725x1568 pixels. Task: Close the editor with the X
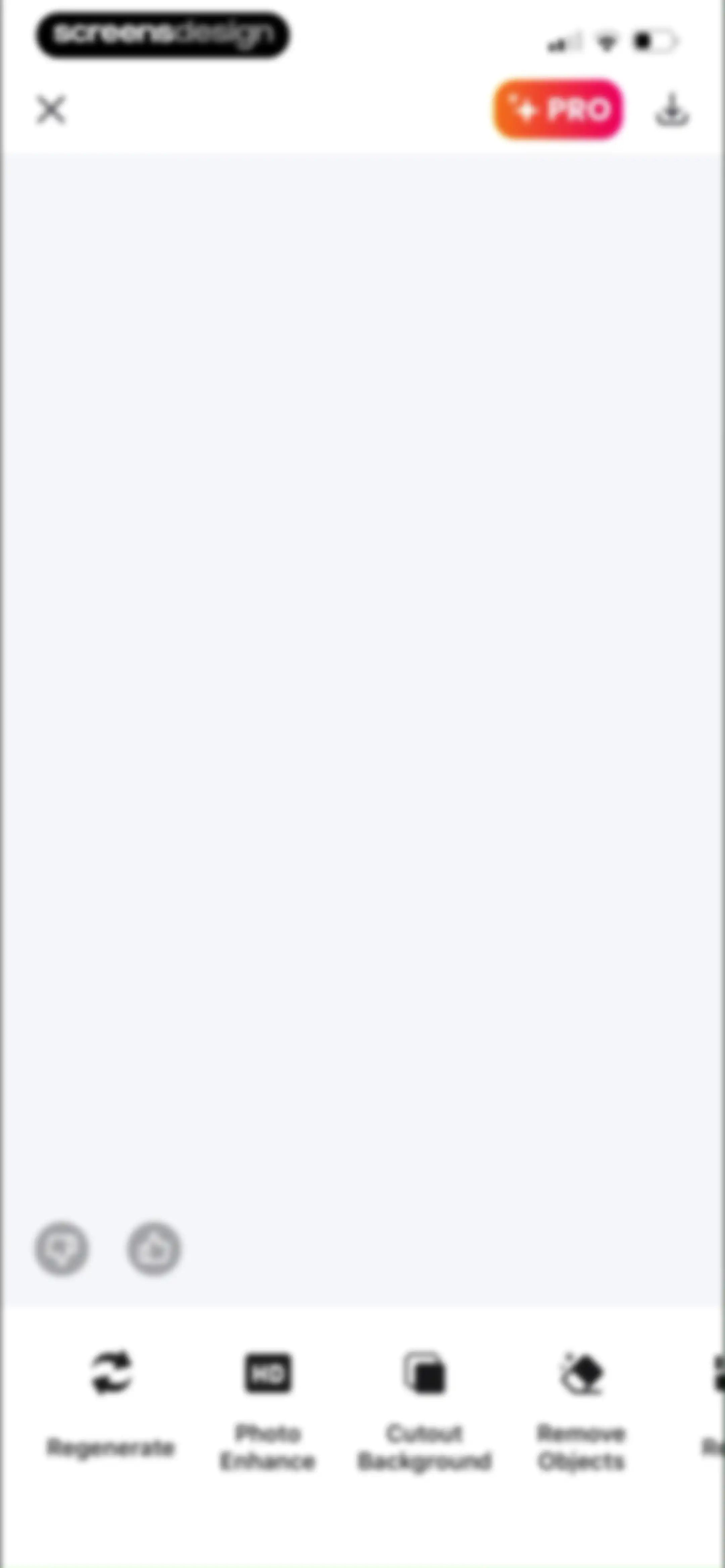(51, 110)
